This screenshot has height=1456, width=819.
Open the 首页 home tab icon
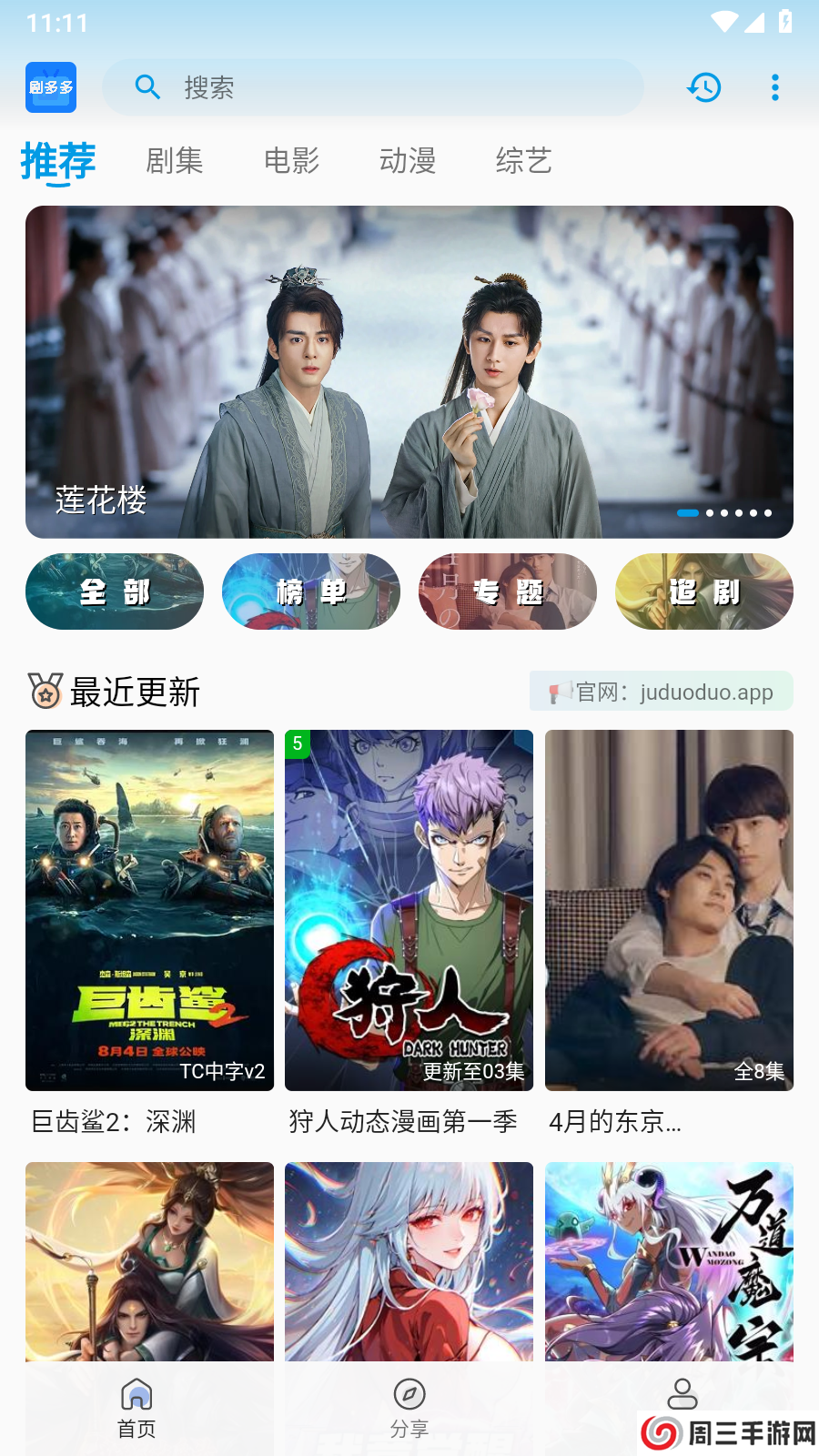tap(136, 1395)
